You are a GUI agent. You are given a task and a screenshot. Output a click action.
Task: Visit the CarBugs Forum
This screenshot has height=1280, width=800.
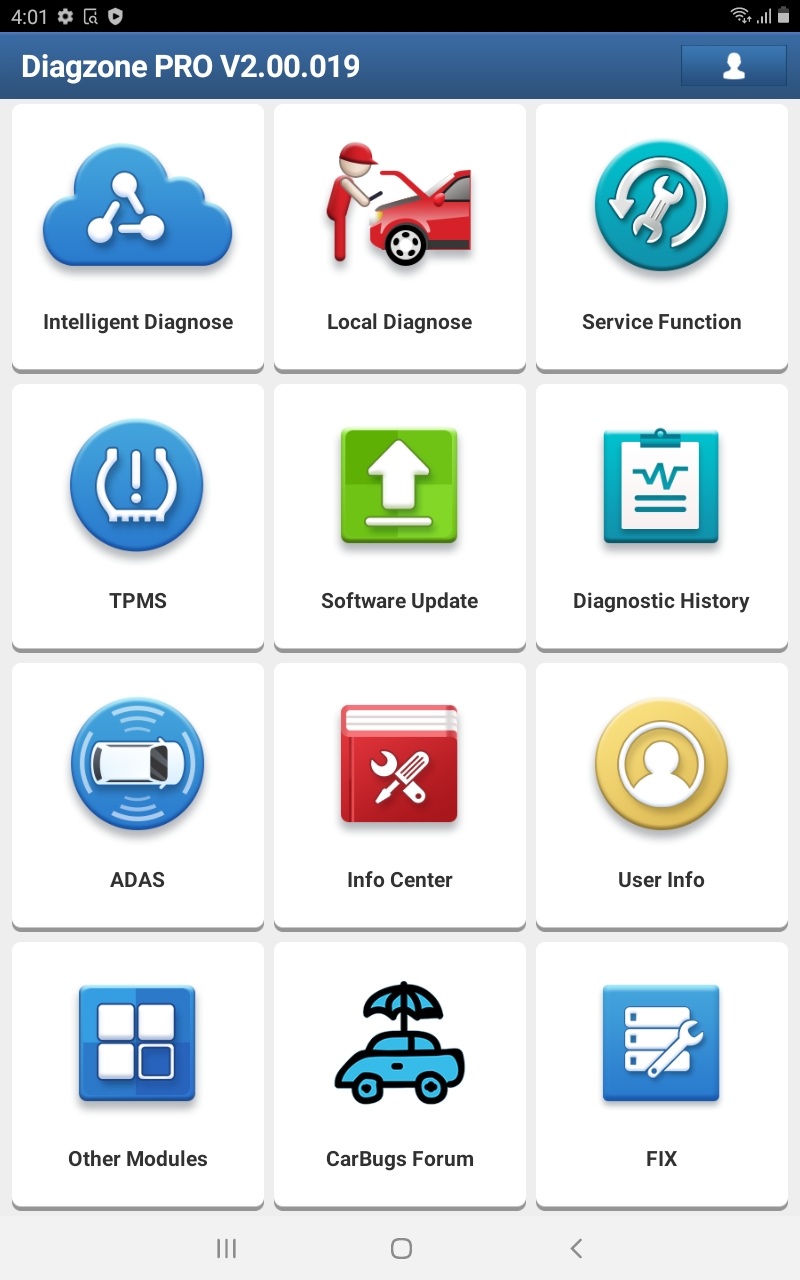pos(400,1074)
